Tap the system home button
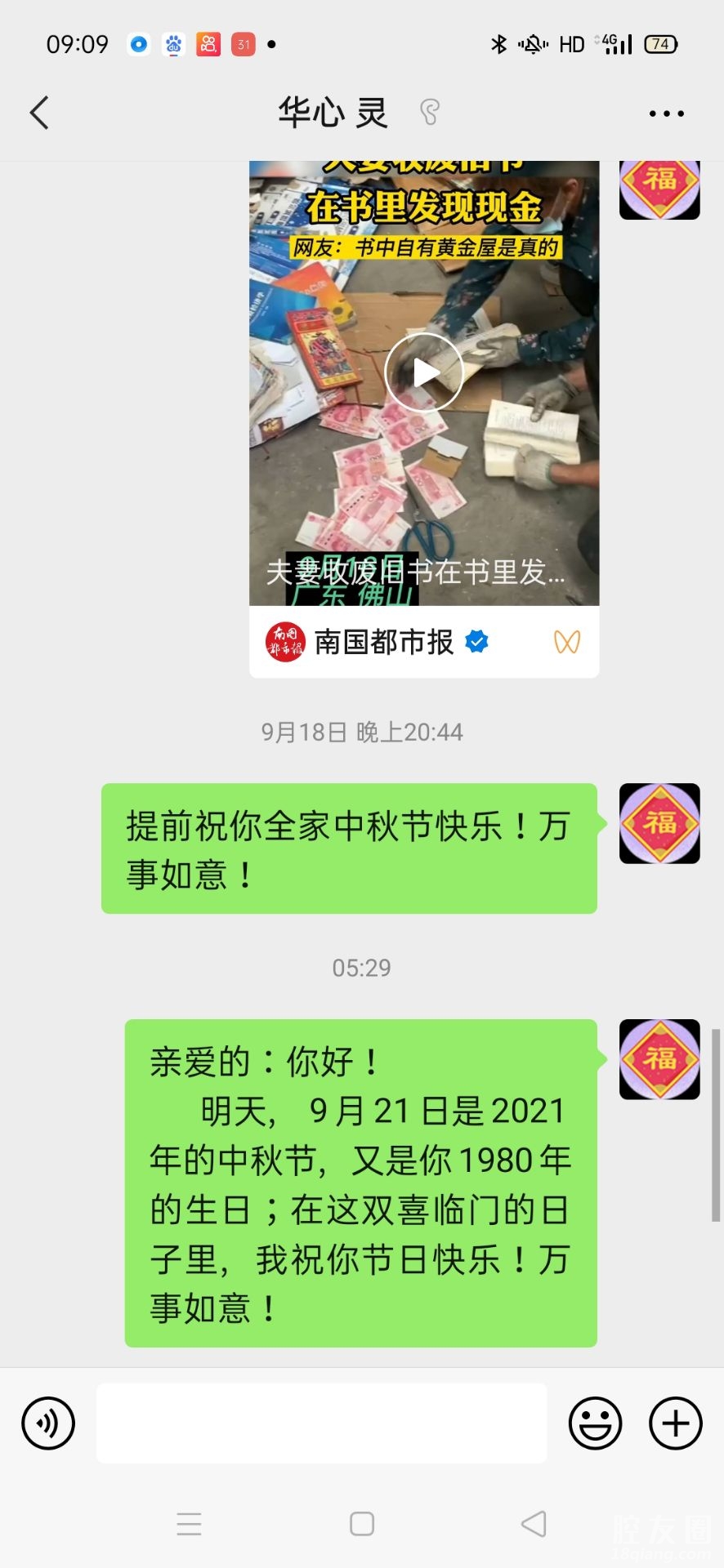724x1568 pixels. [362, 1524]
